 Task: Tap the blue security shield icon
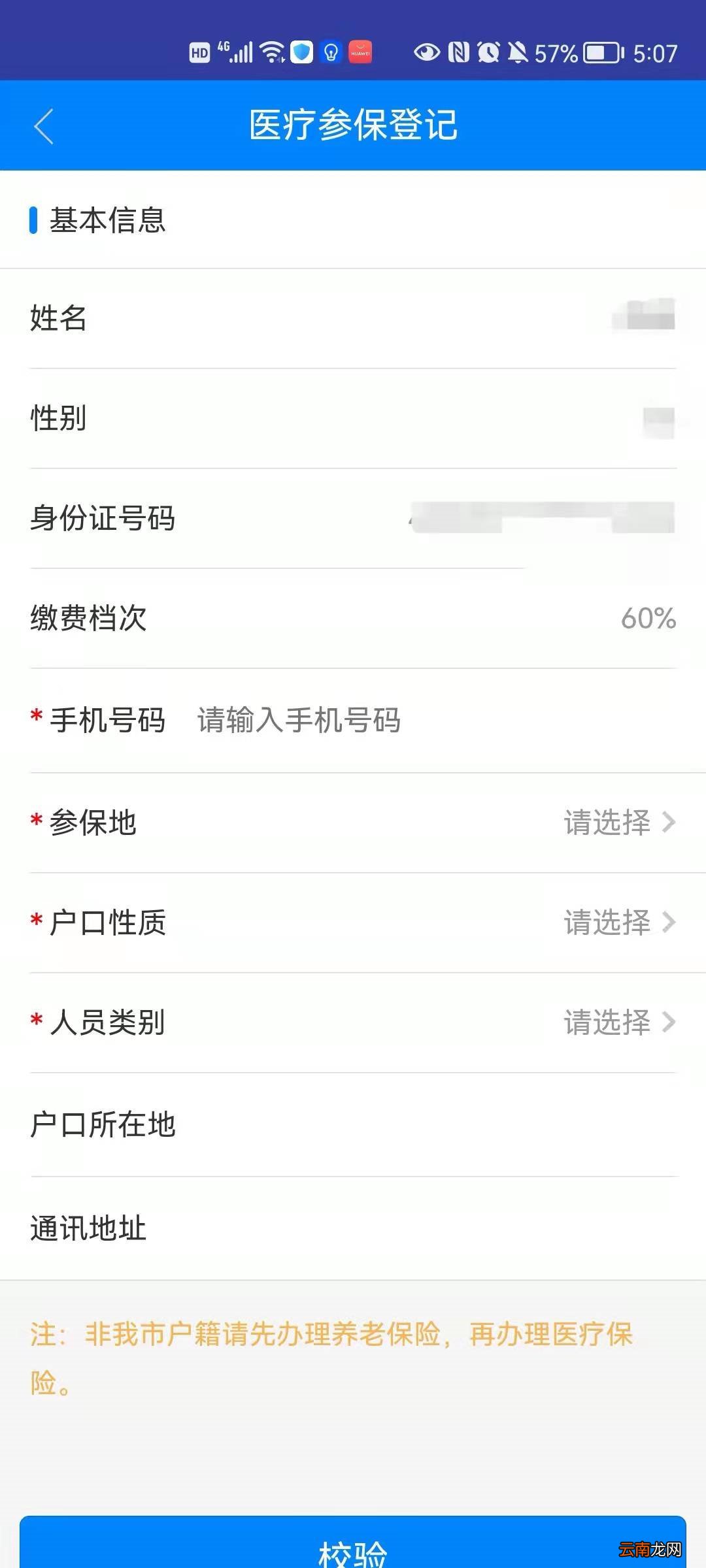pyautogui.click(x=301, y=51)
